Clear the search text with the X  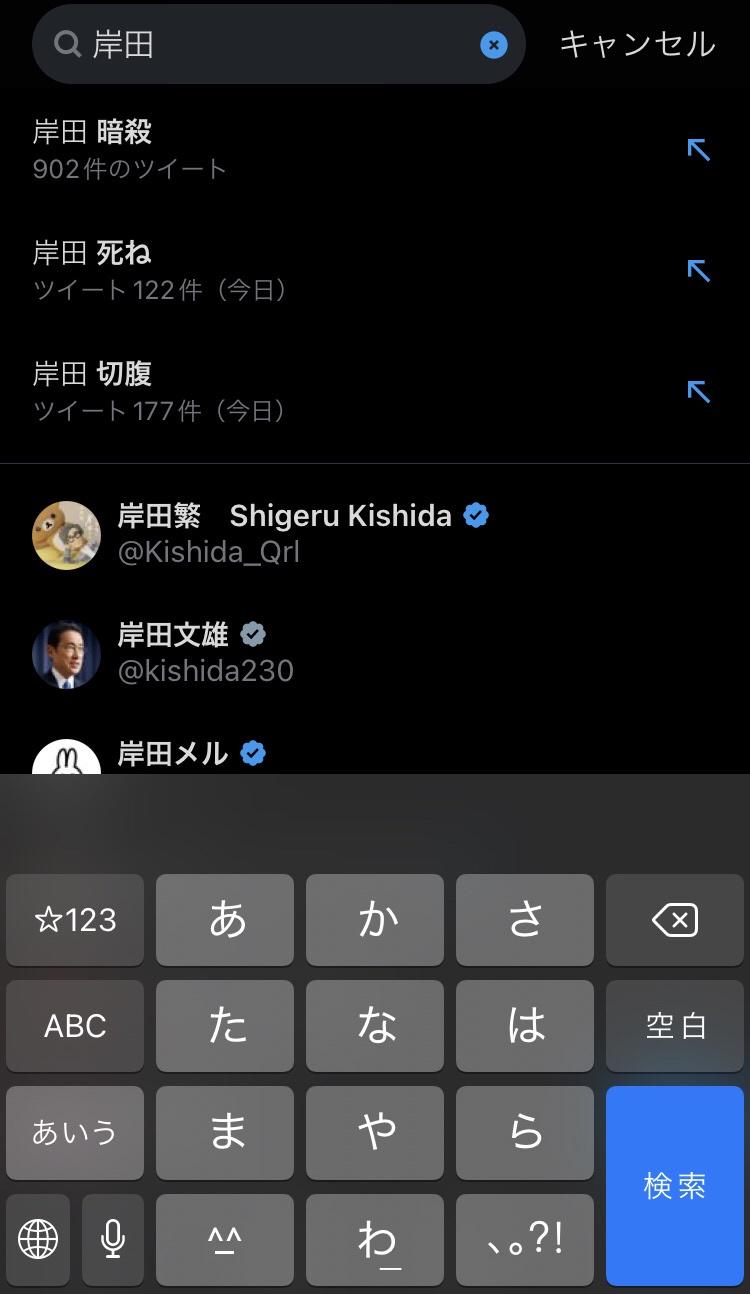(x=493, y=45)
